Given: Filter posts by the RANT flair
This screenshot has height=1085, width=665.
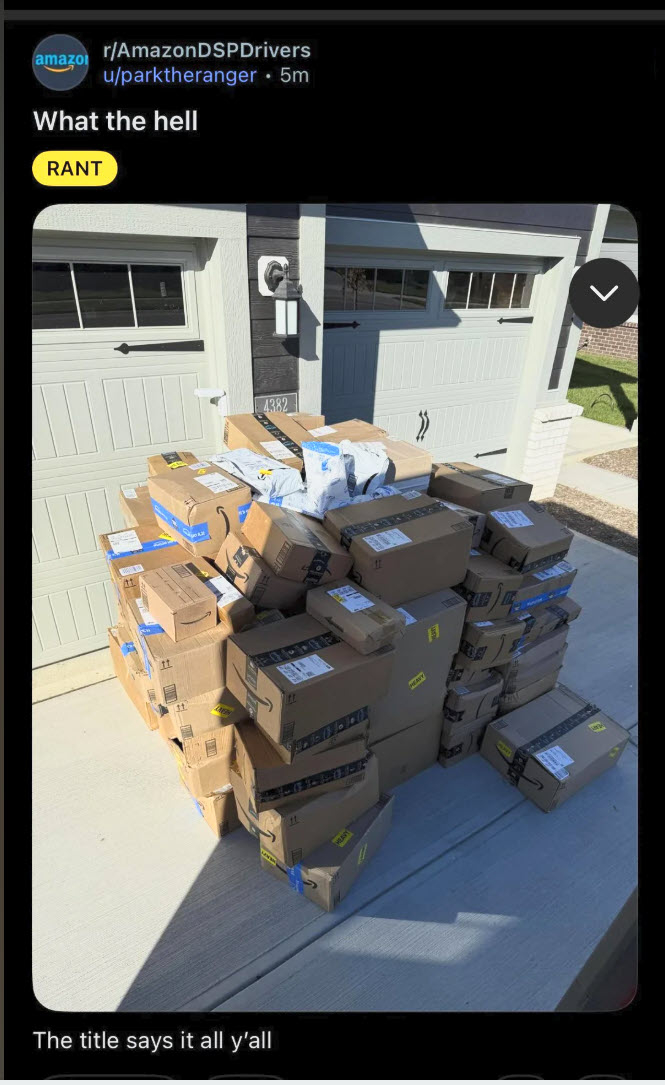Looking at the screenshot, I should tap(75, 168).
